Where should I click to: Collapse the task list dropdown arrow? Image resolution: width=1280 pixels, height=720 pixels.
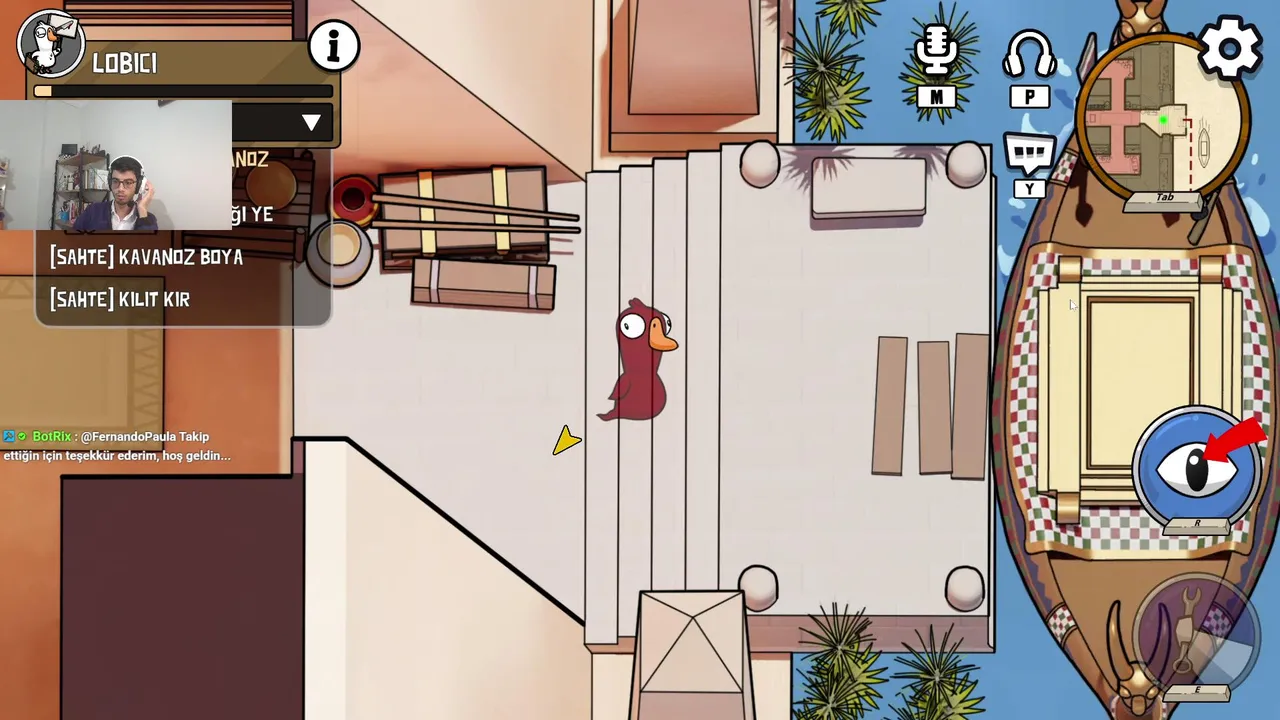tap(311, 123)
